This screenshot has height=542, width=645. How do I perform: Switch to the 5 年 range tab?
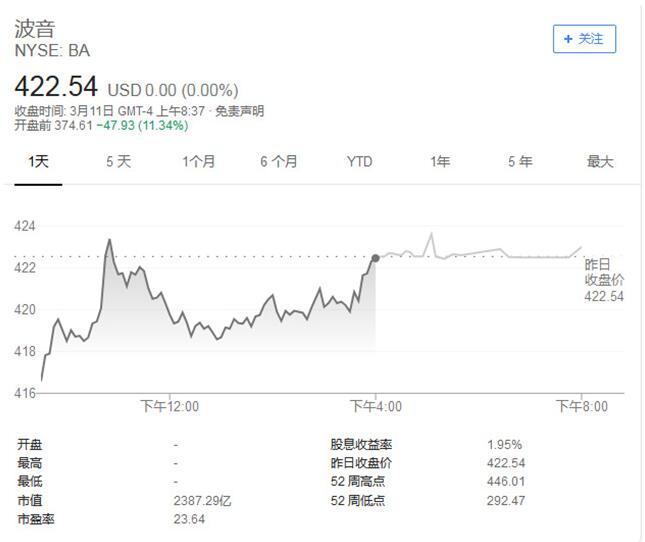(519, 161)
